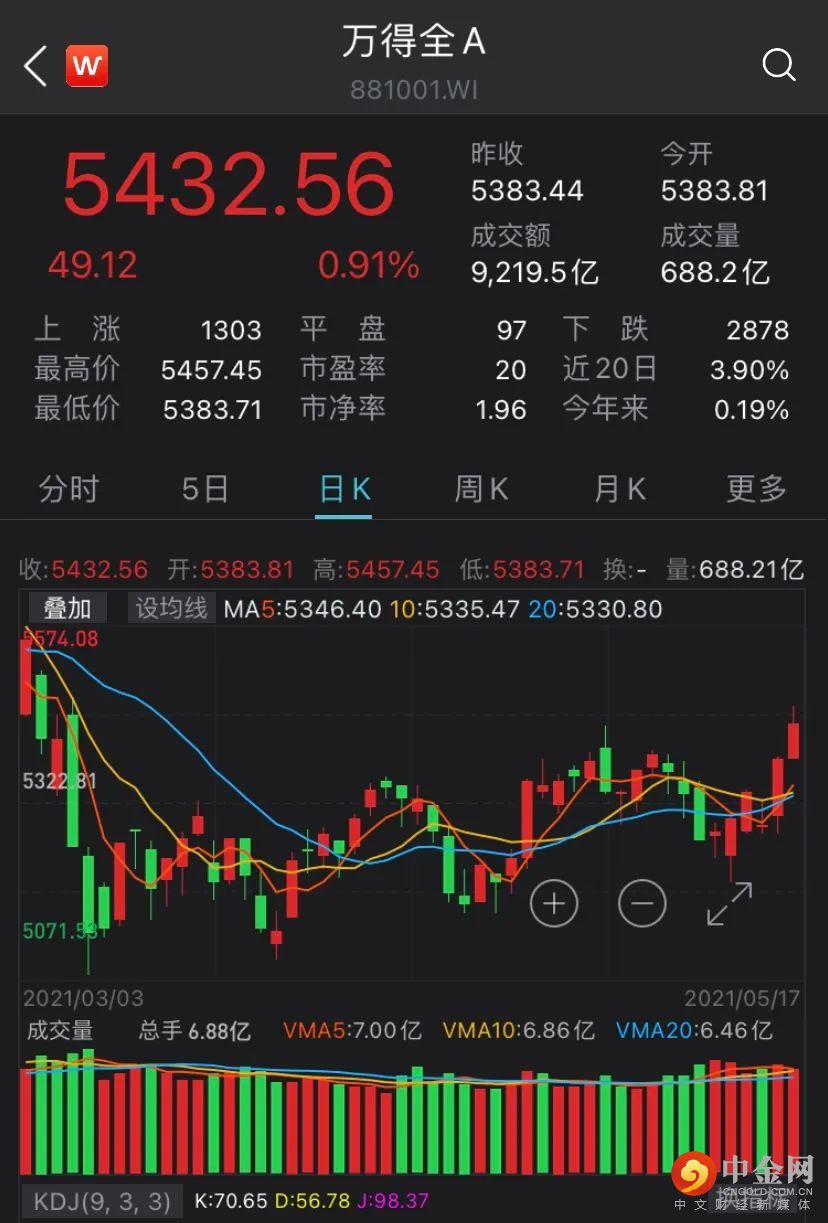Switch to the 周K tab

(x=481, y=489)
